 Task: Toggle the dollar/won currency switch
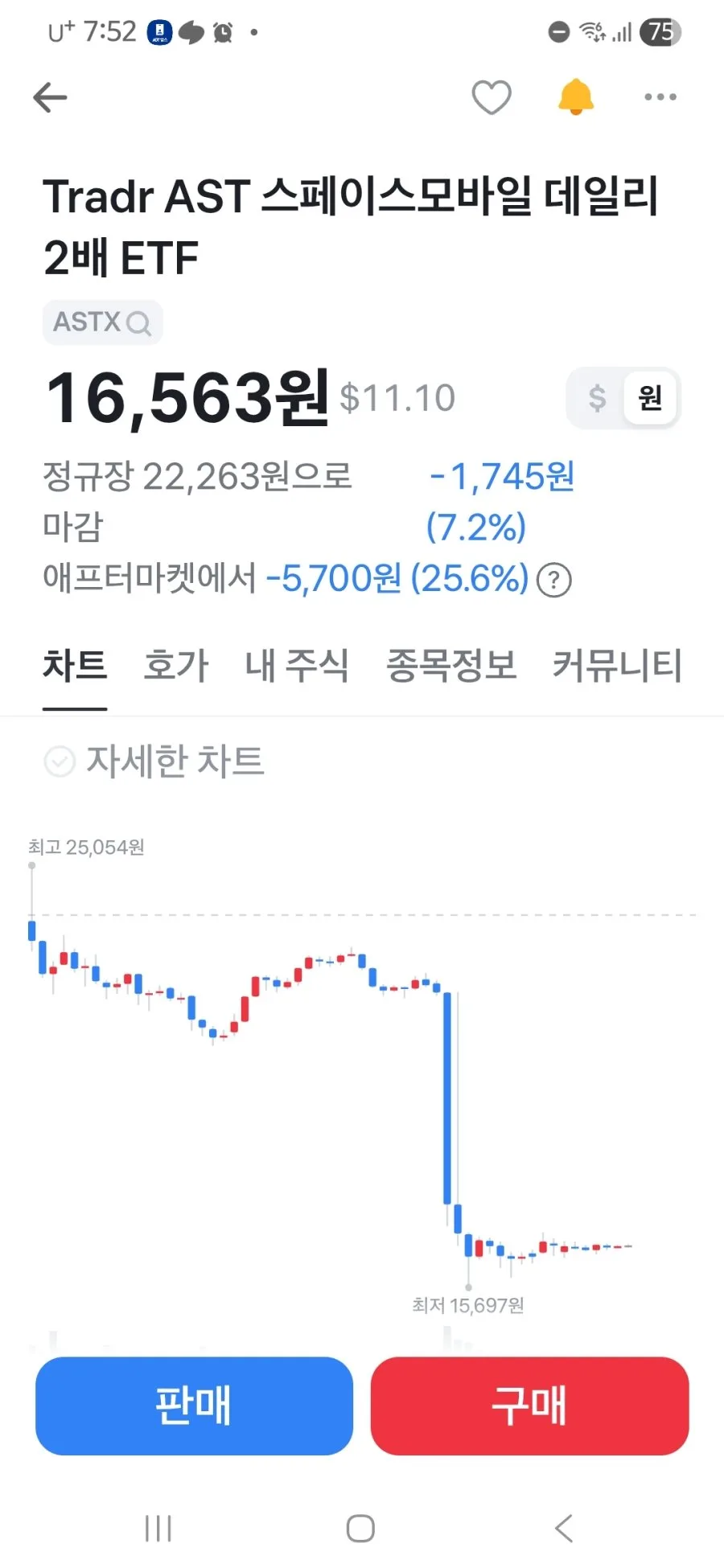(x=623, y=398)
